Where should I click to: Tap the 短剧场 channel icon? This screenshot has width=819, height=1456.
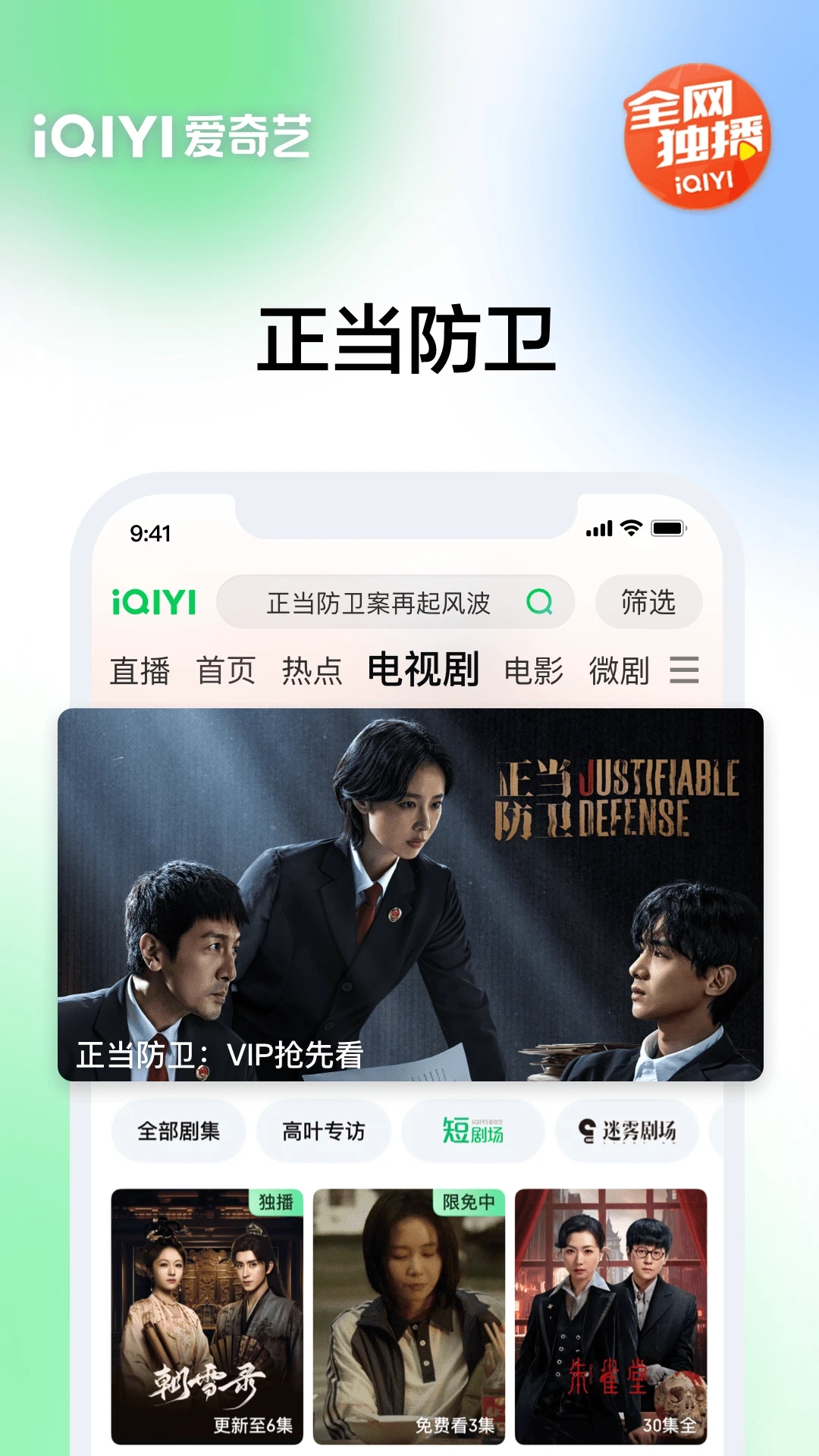pyautogui.click(x=472, y=1130)
